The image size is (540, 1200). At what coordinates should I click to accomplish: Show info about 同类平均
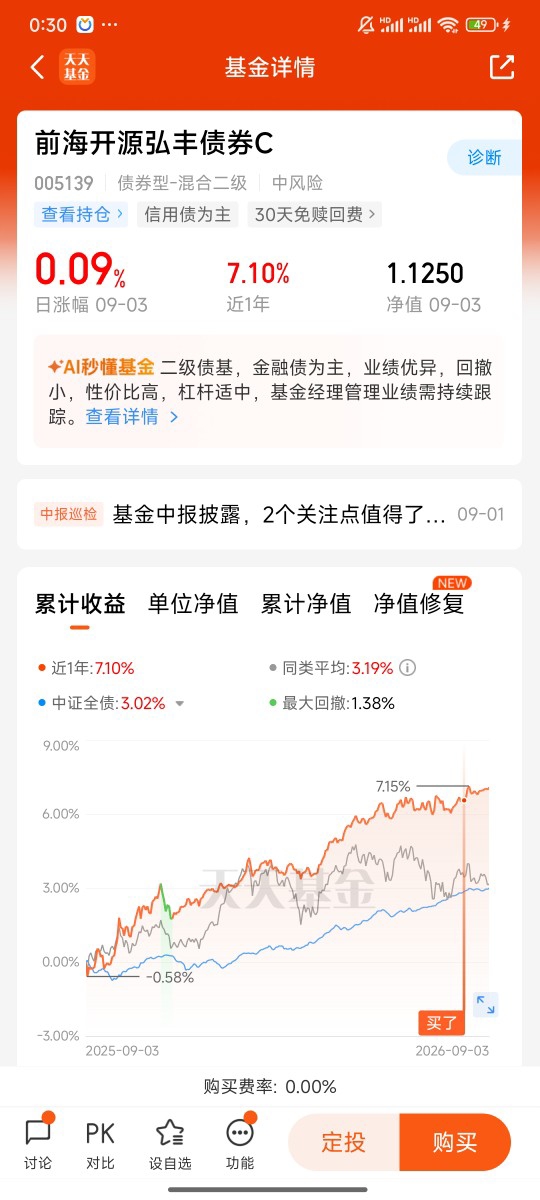click(x=408, y=668)
